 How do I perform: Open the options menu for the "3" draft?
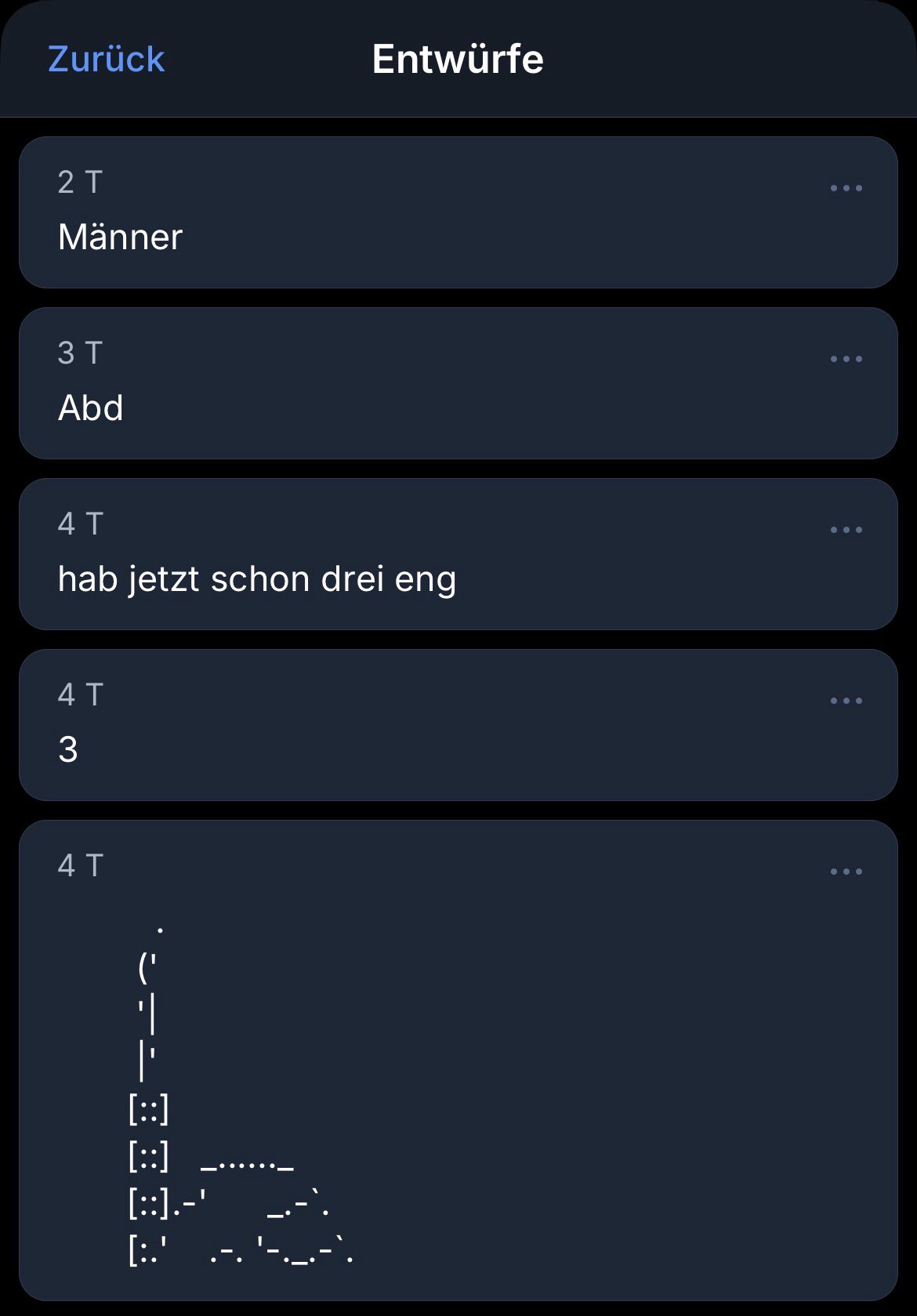tap(846, 701)
